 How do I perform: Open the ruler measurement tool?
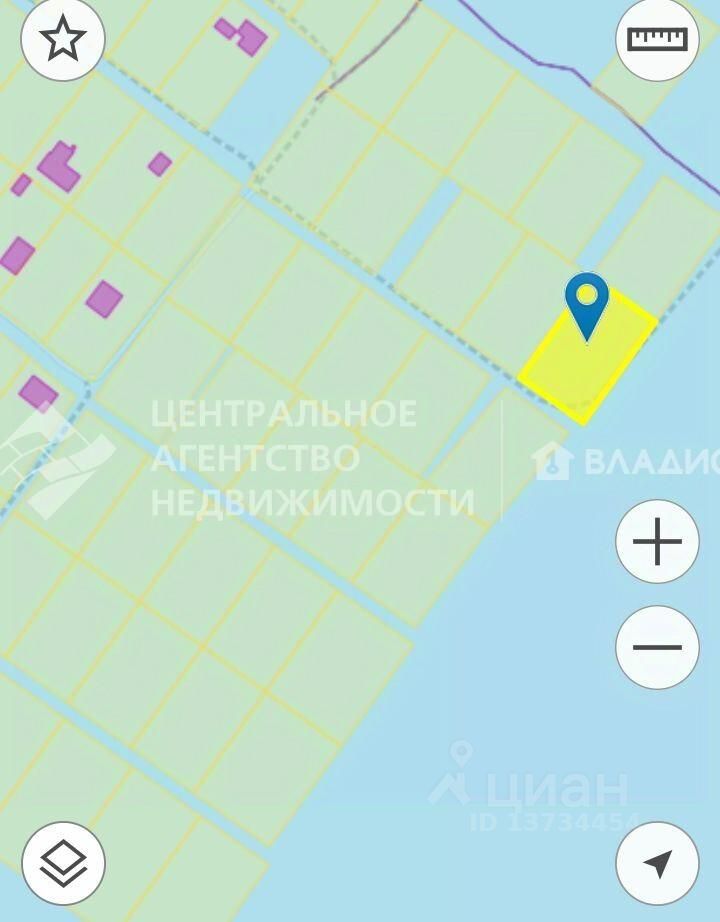tap(657, 40)
